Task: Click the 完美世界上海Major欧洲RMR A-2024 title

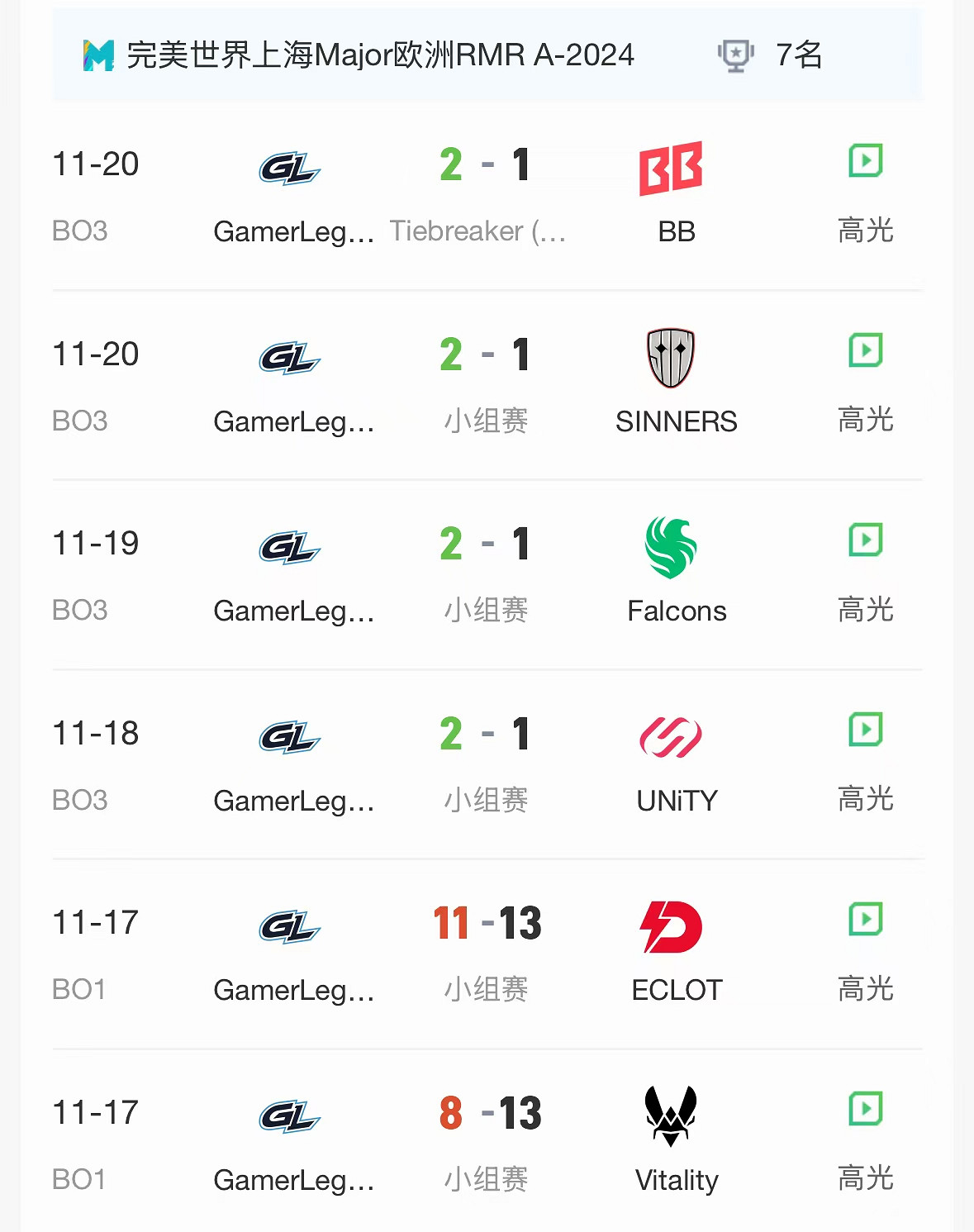Action: tap(378, 55)
